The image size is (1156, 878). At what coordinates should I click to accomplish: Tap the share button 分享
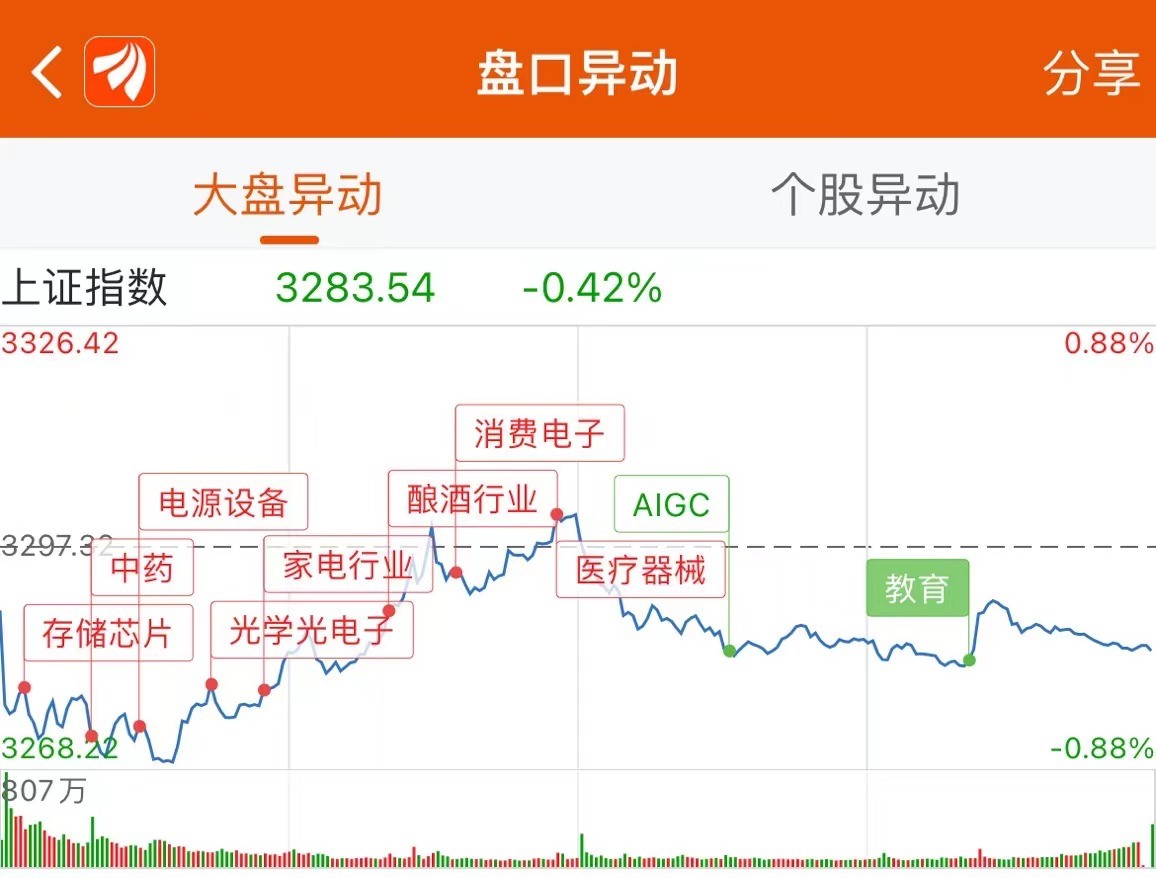click(1091, 72)
